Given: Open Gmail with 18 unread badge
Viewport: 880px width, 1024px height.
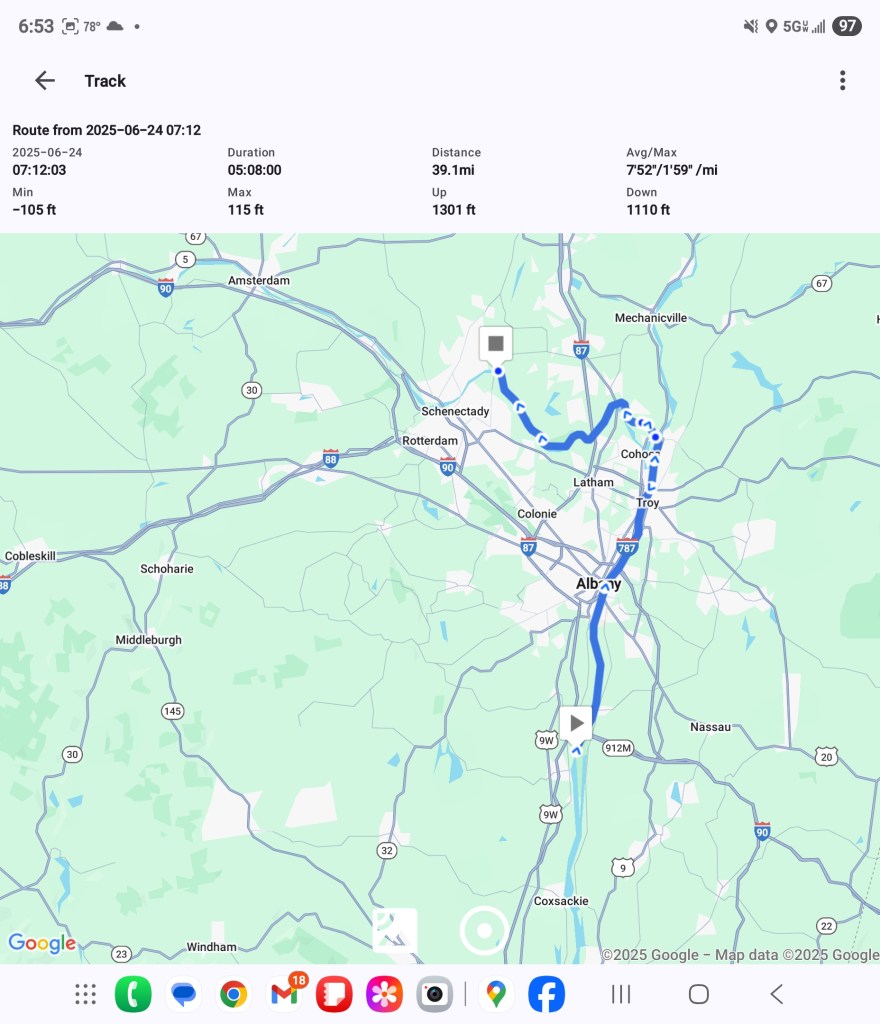Looking at the screenshot, I should (x=284, y=994).
